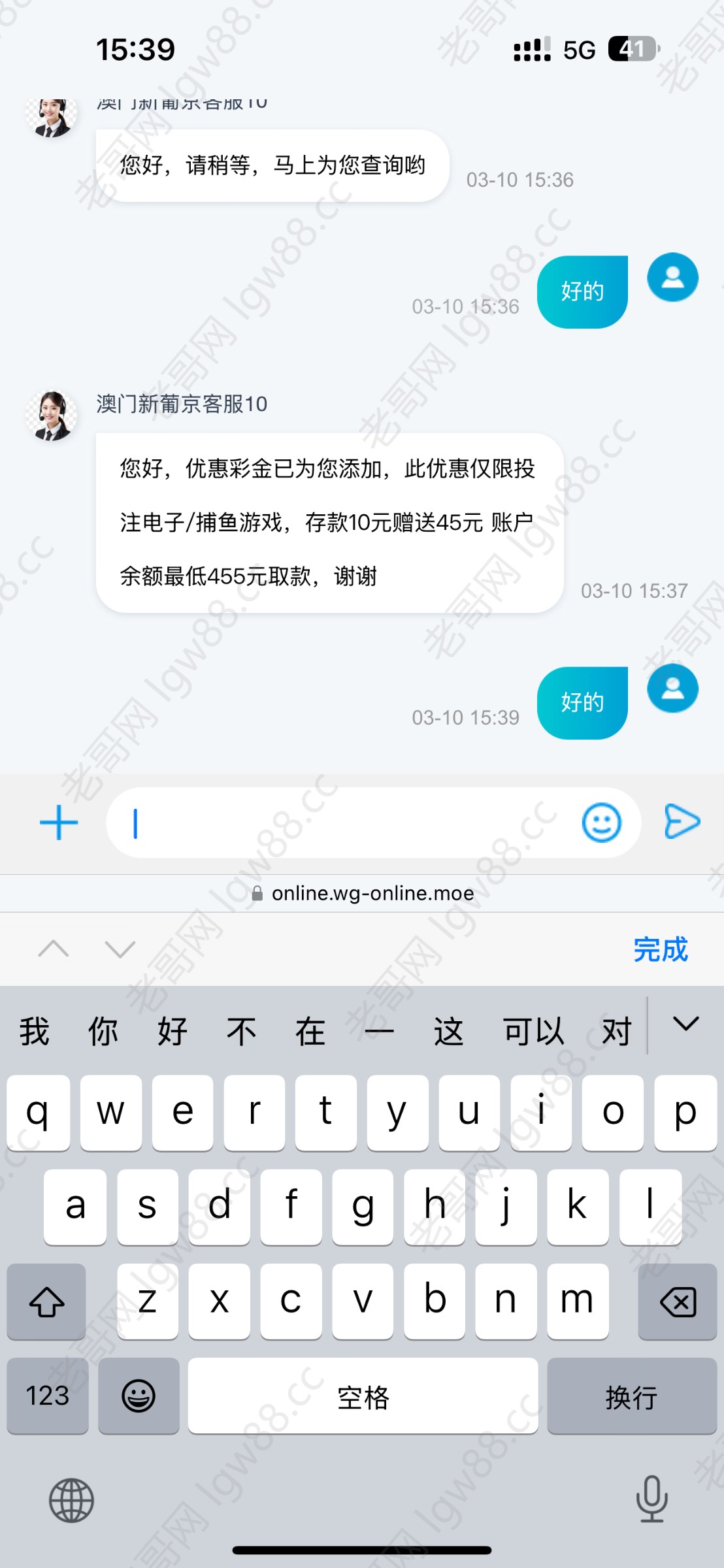Tap 完成 to dismiss the keyboard
Image resolution: width=724 pixels, height=1568 pixels.
[x=660, y=949]
